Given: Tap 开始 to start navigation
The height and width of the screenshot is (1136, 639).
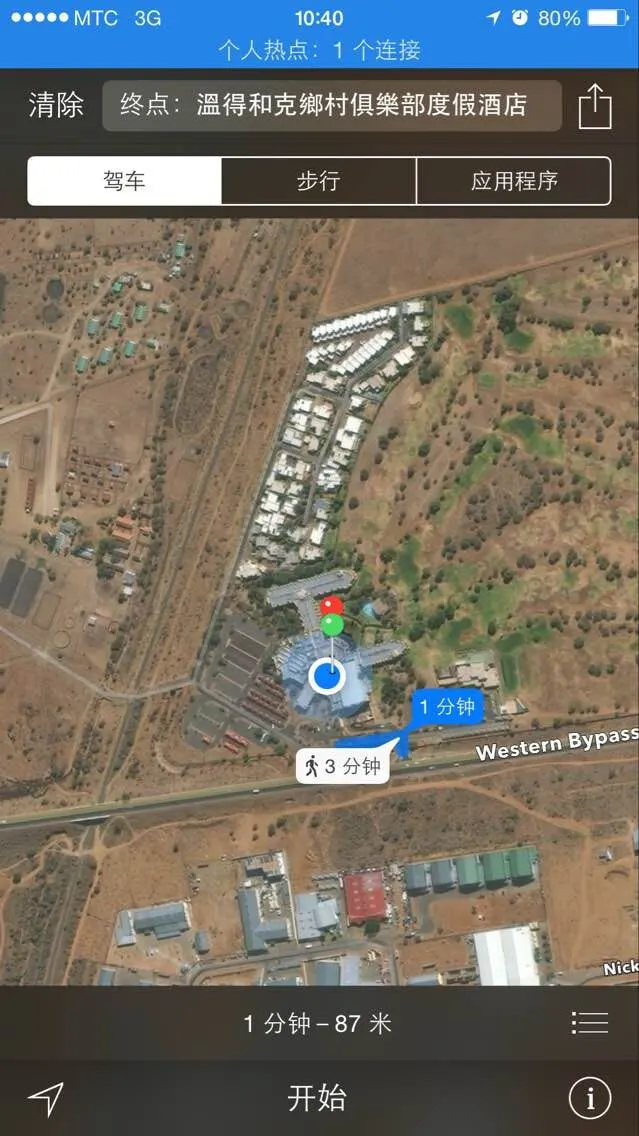Looking at the screenshot, I should tap(317, 1098).
